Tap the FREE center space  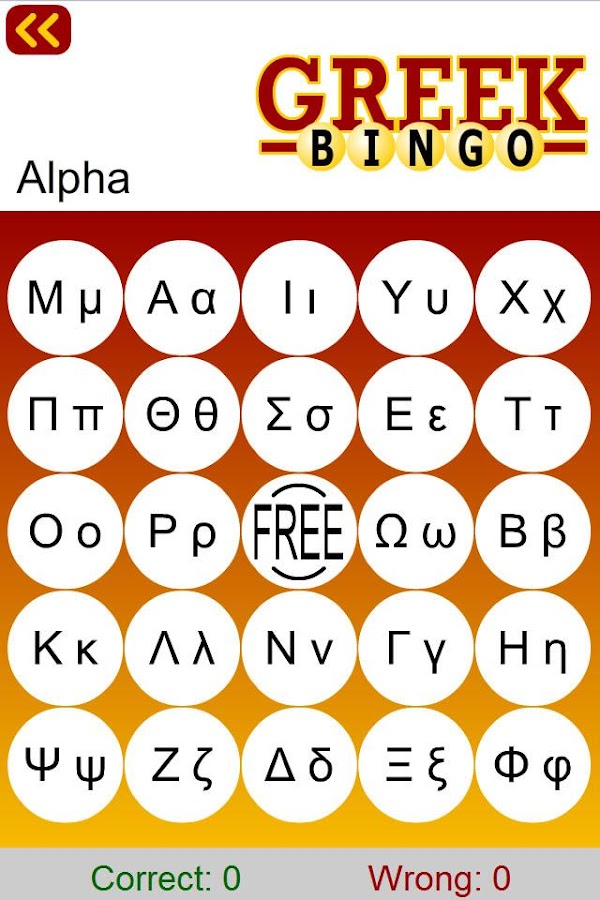[x=299, y=532]
